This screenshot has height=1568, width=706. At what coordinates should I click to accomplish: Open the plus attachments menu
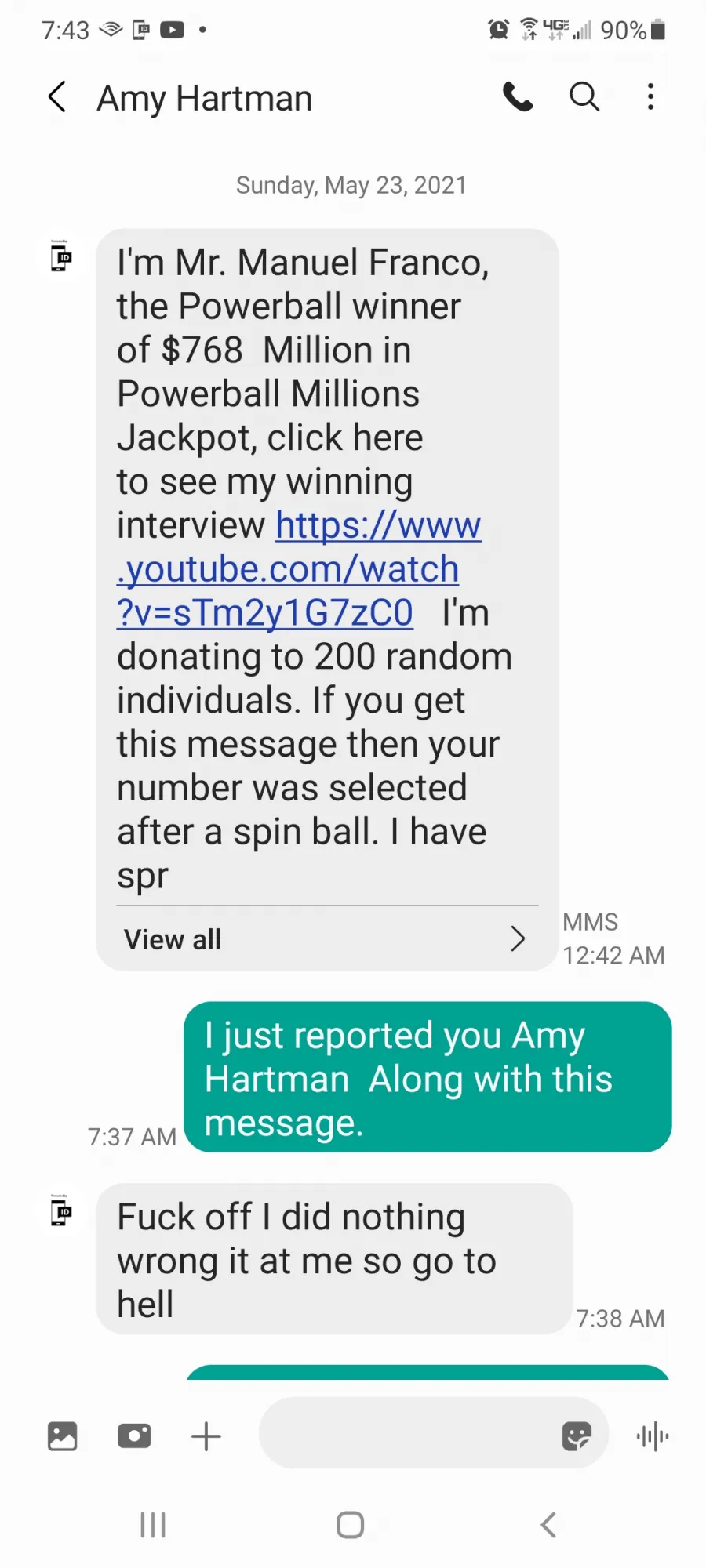click(x=206, y=1436)
